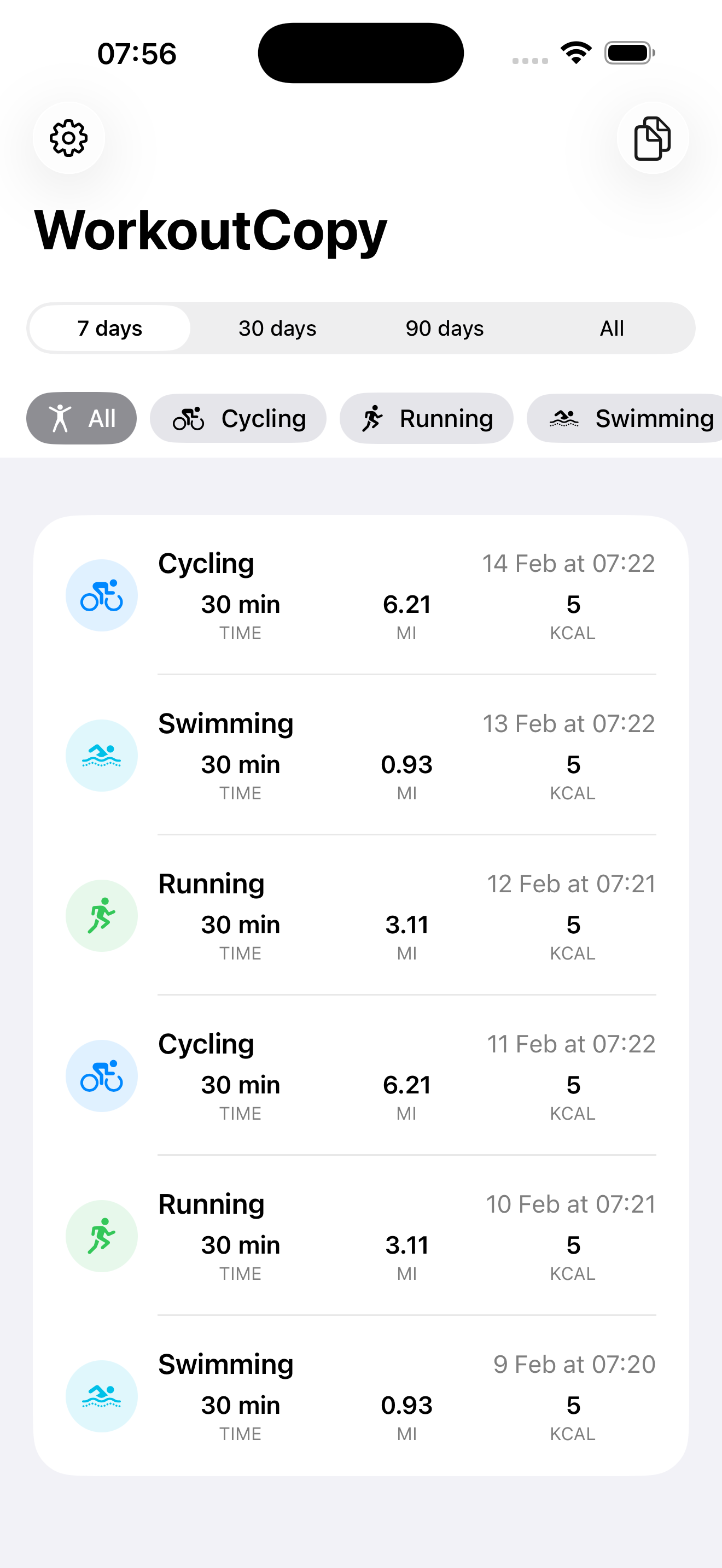Tap the green running icon for 12 Feb entry
This screenshot has height=1568, width=722.
(x=101, y=915)
